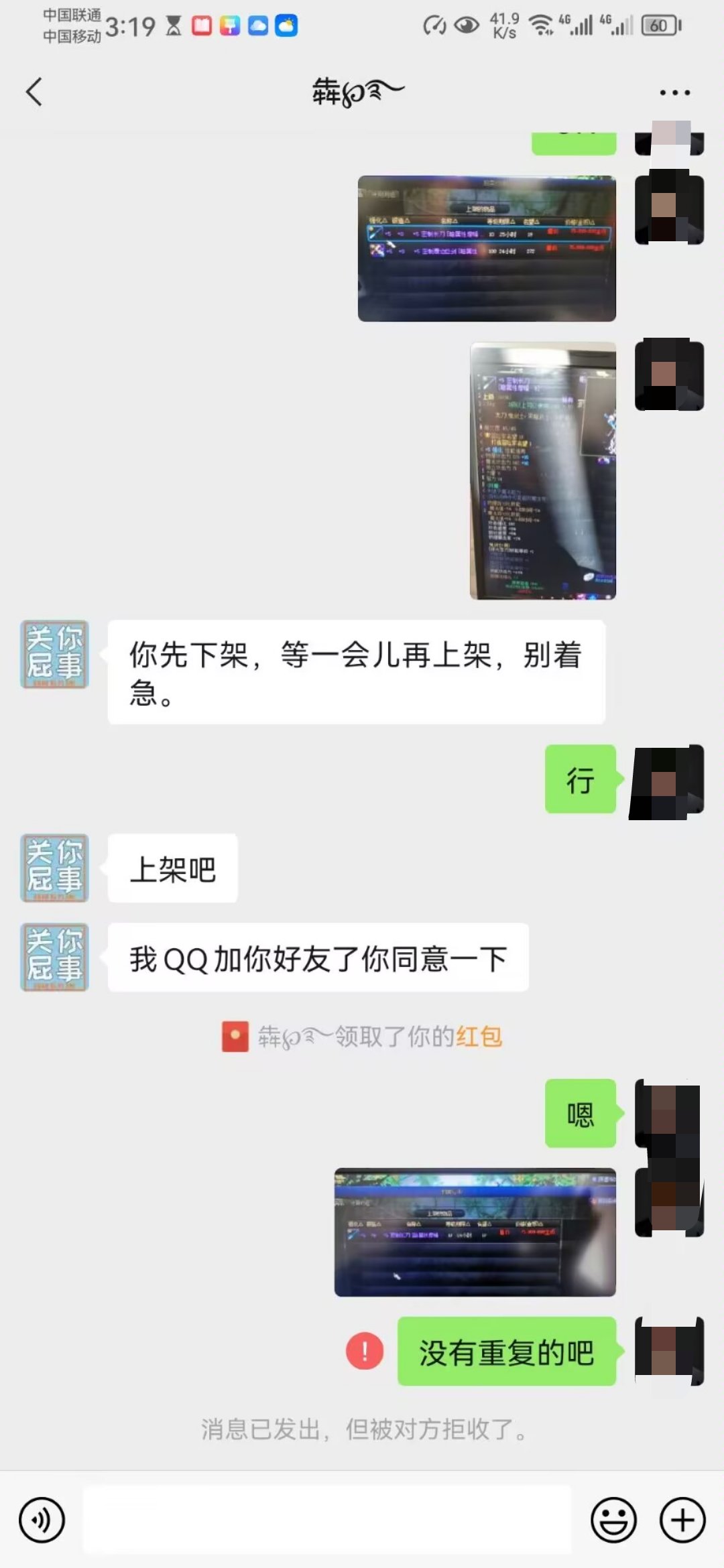Open the chat info overflow menu

pos(674,92)
